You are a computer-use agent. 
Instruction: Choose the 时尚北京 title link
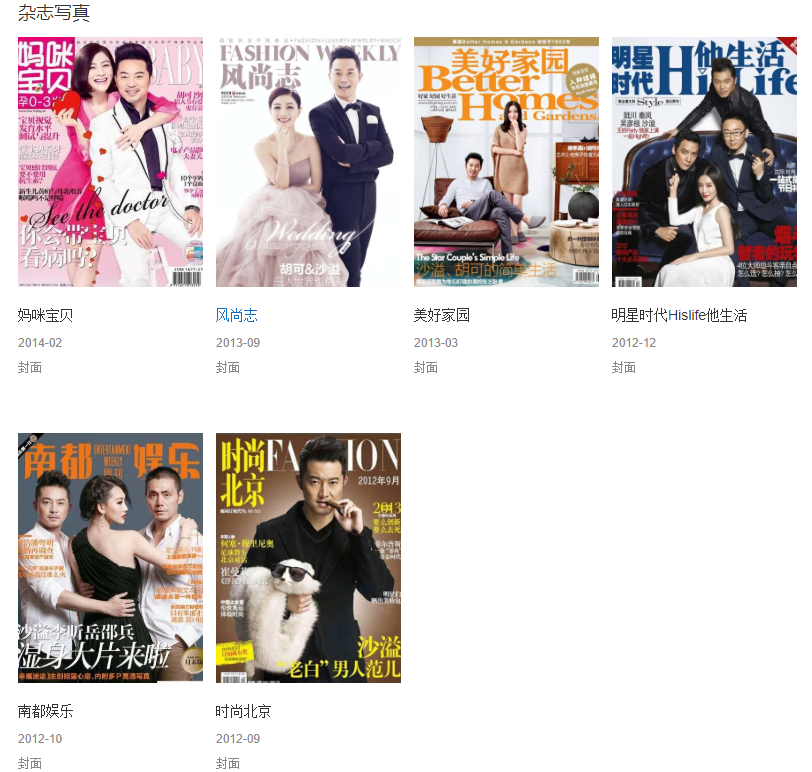243,711
